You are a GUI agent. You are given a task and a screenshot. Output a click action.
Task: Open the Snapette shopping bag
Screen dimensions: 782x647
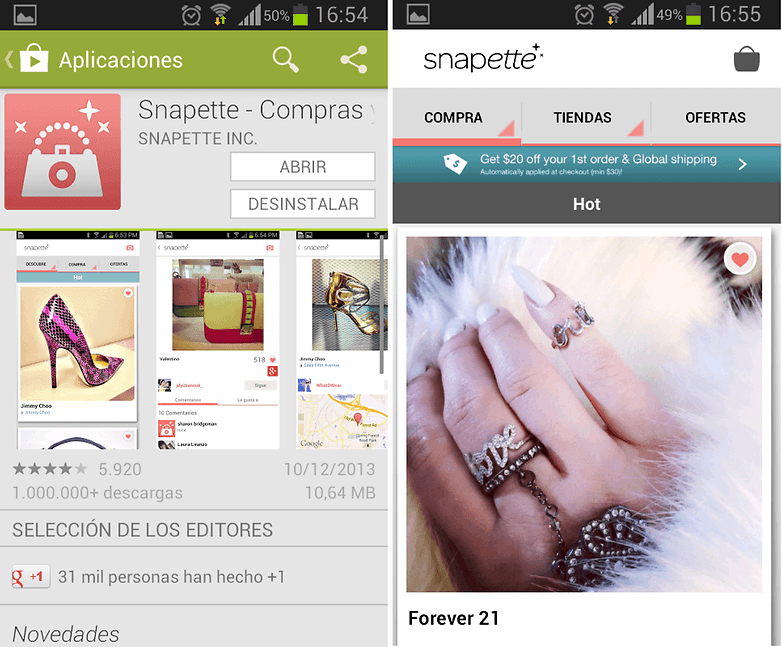pyautogui.click(x=746, y=59)
